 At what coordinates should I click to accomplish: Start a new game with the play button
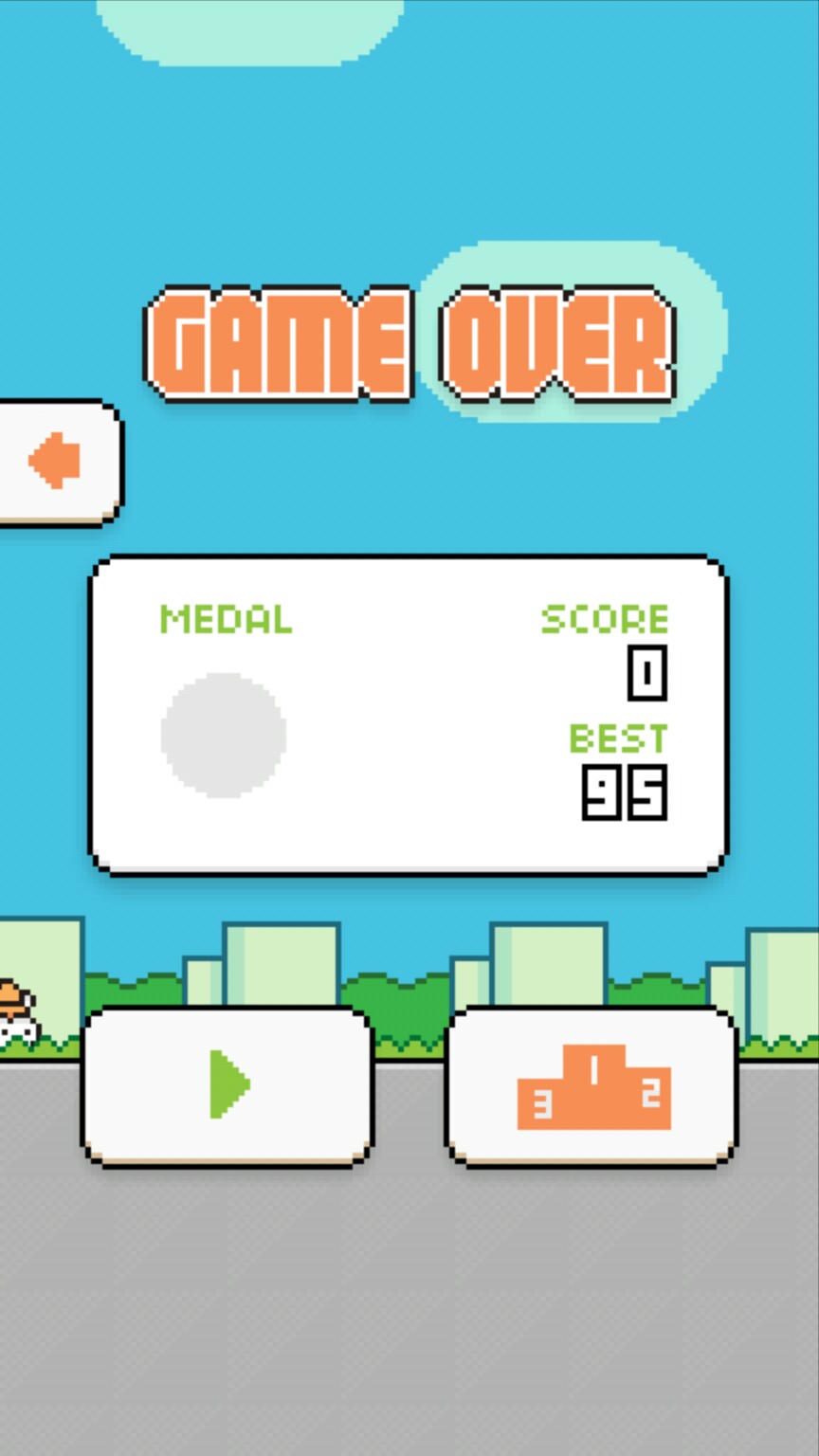click(x=227, y=1085)
